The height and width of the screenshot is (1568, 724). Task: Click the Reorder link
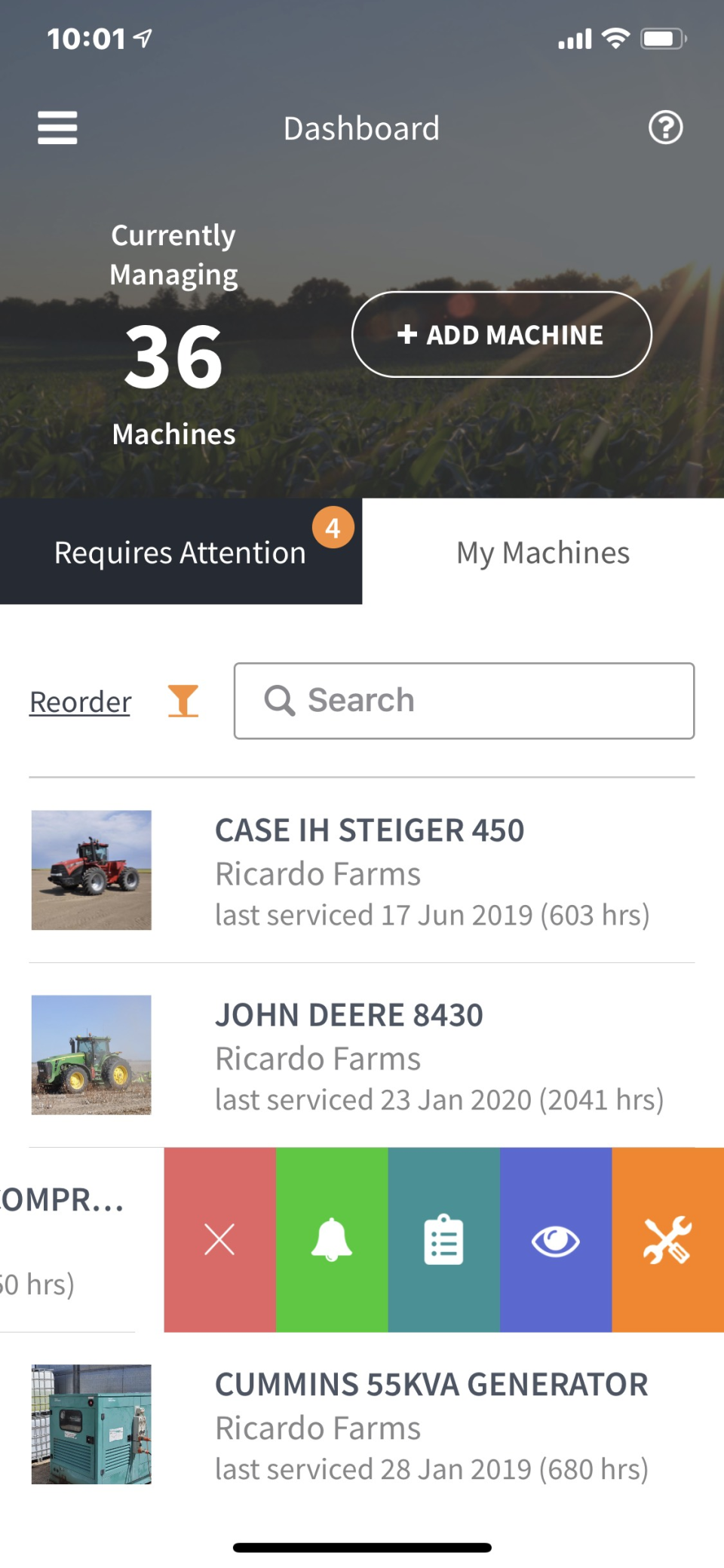(x=79, y=701)
